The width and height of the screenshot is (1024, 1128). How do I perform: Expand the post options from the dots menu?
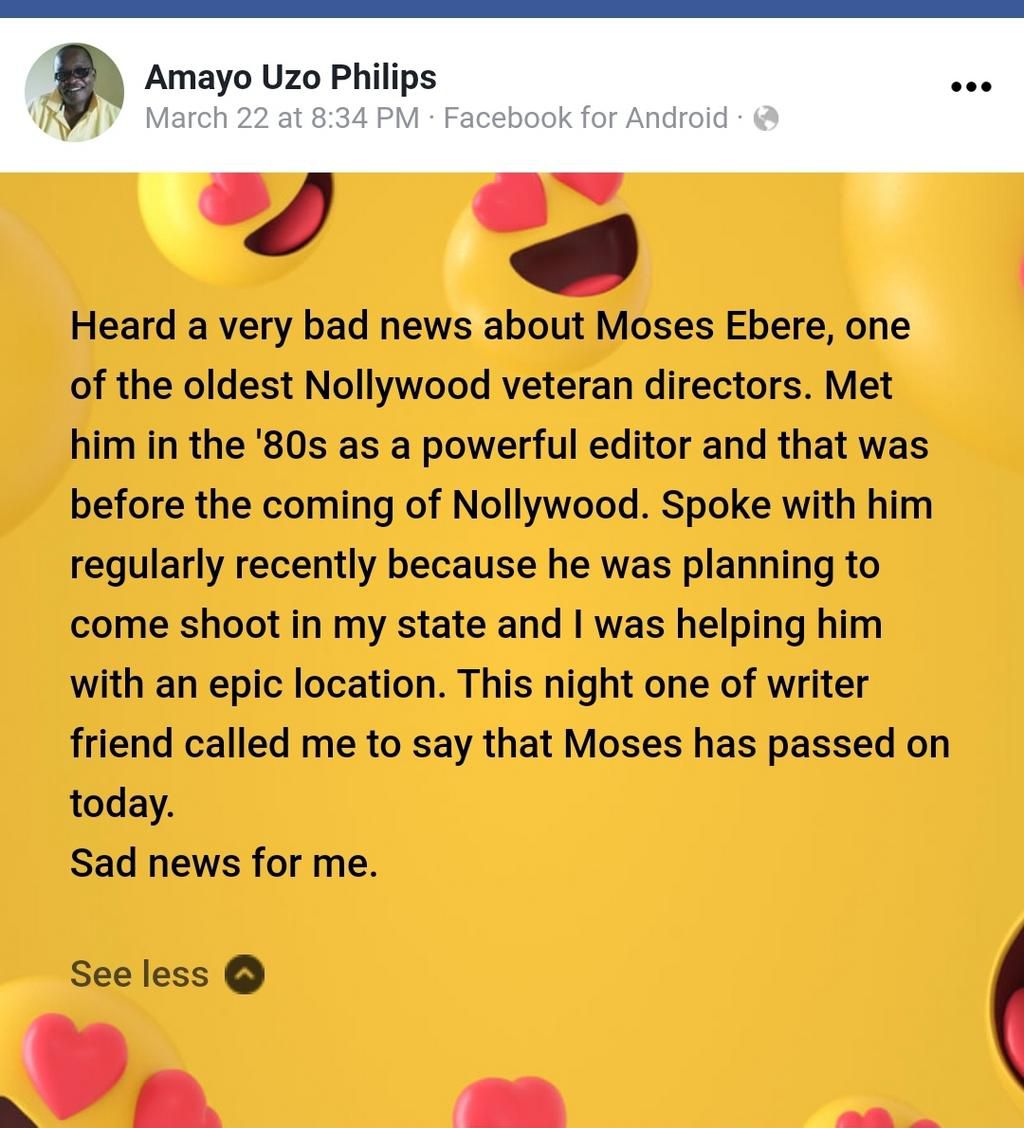tap(969, 88)
